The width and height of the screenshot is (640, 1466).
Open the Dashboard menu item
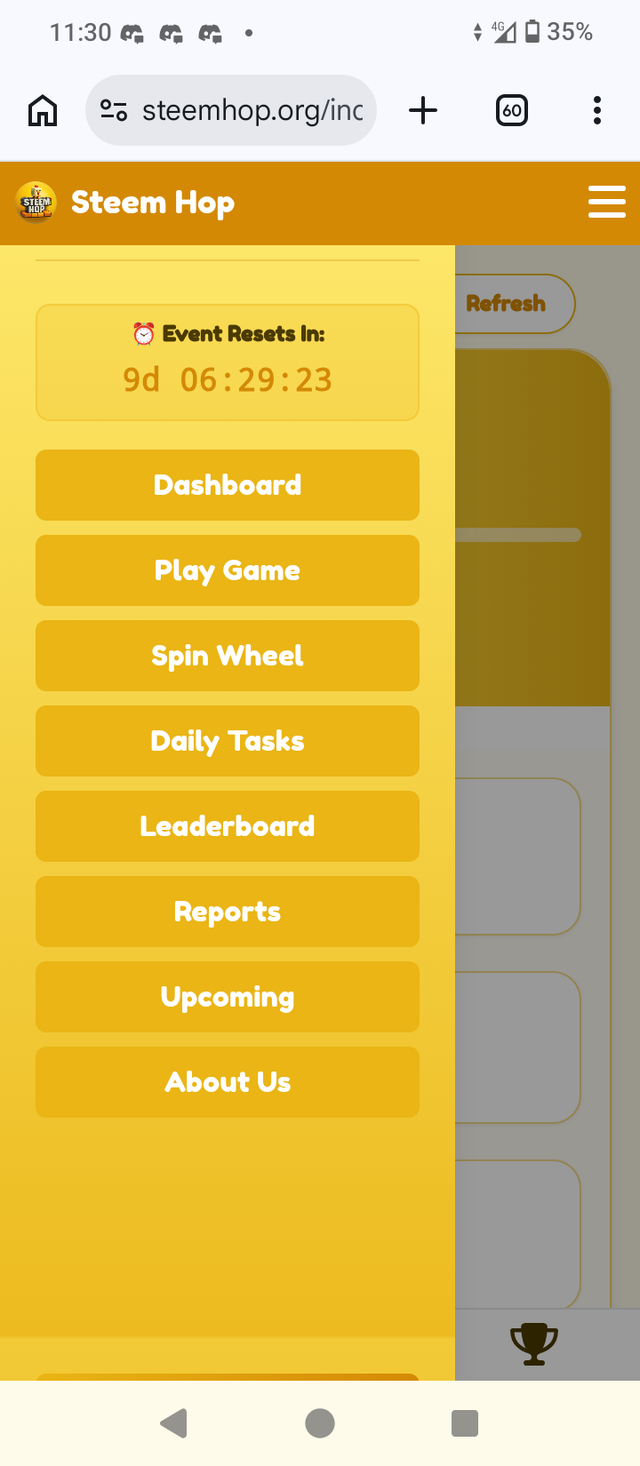pyautogui.click(x=227, y=485)
